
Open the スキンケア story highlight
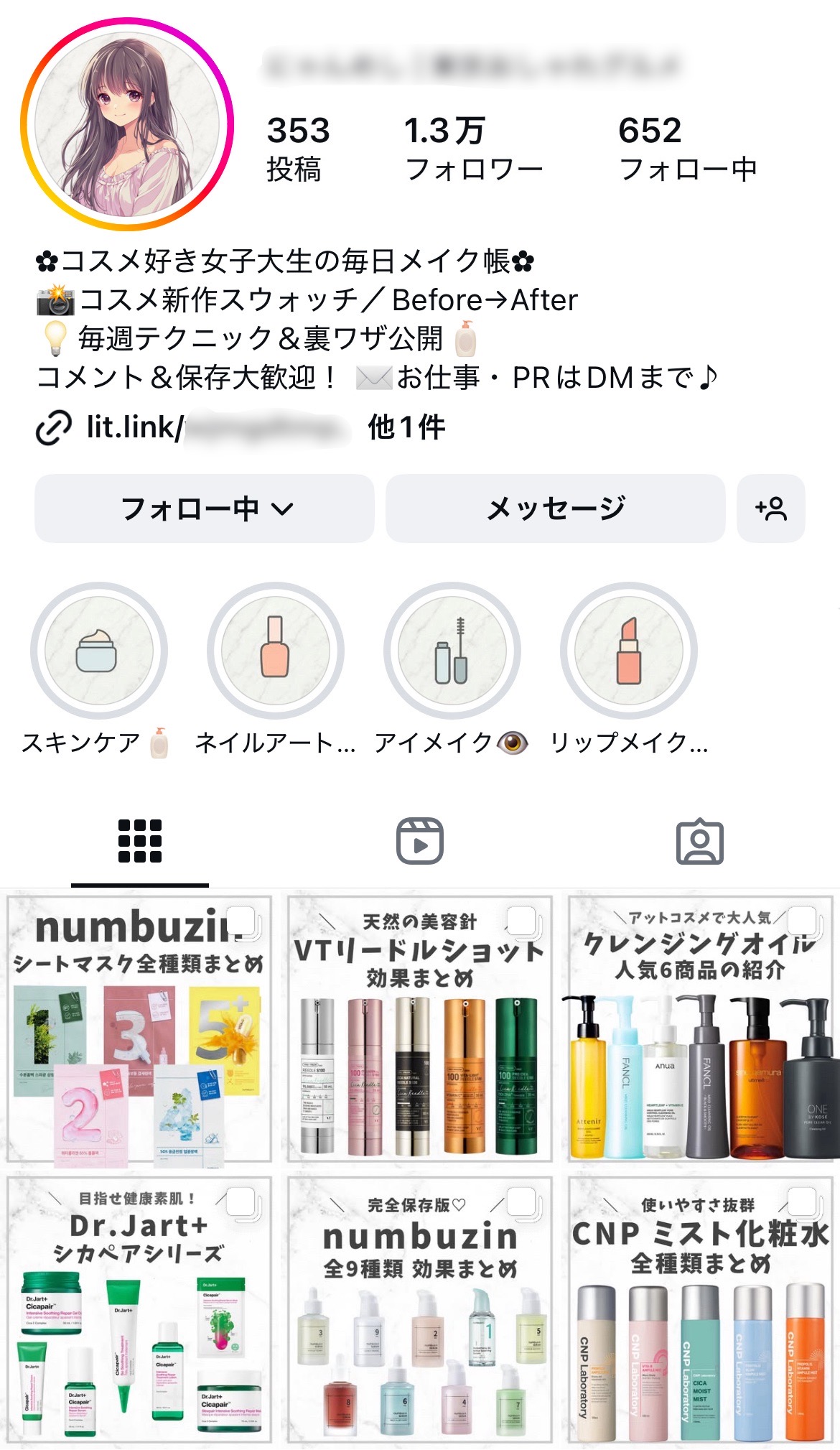98,651
